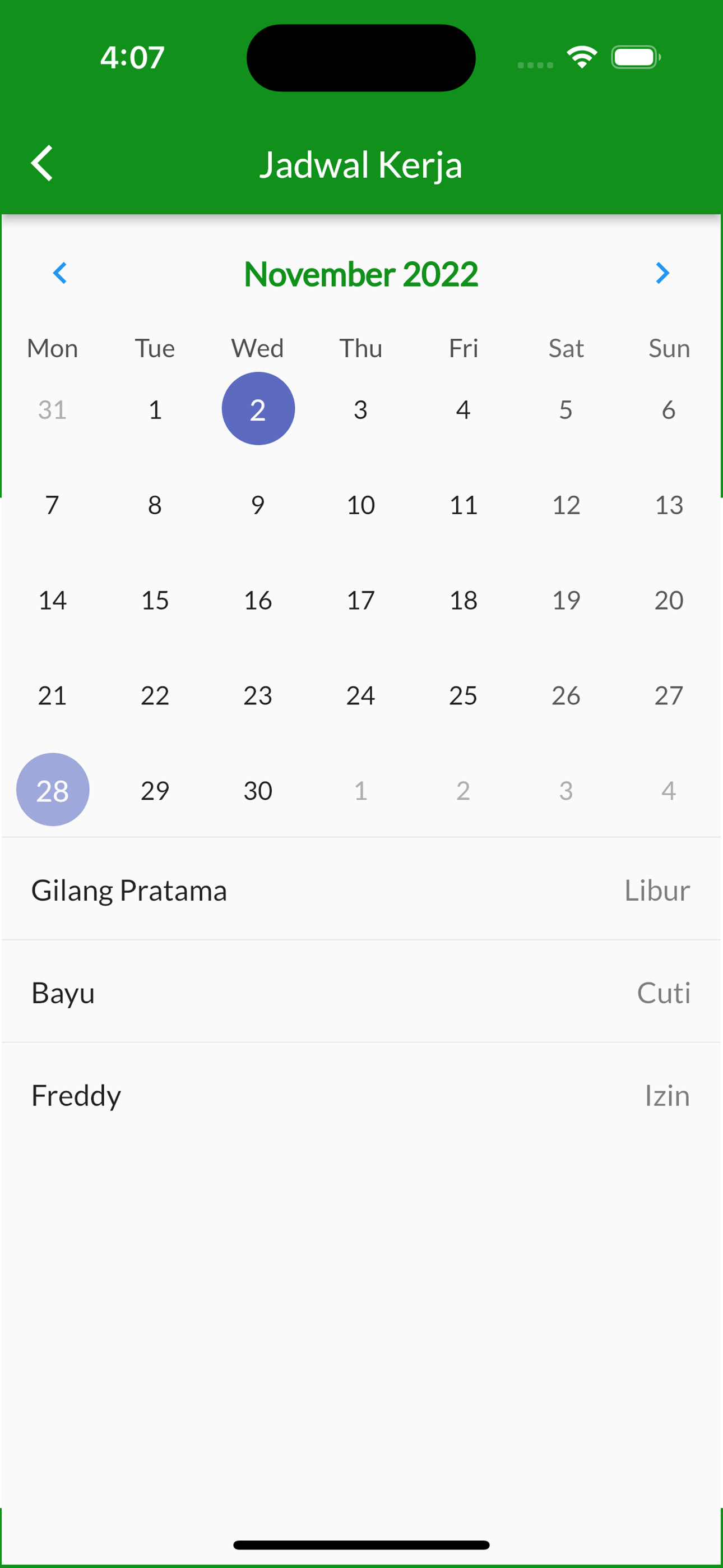Pick November 10 in the calendar
This screenshot has height=1568, width=723.
point(361,505)
